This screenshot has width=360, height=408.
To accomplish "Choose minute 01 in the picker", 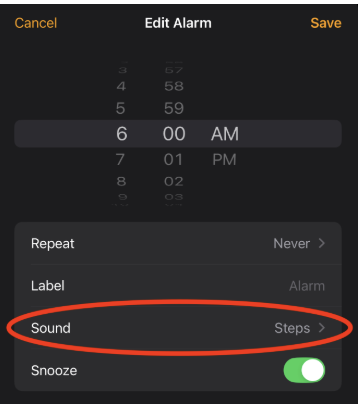I will pyautogui.click(x=173, y=160).
